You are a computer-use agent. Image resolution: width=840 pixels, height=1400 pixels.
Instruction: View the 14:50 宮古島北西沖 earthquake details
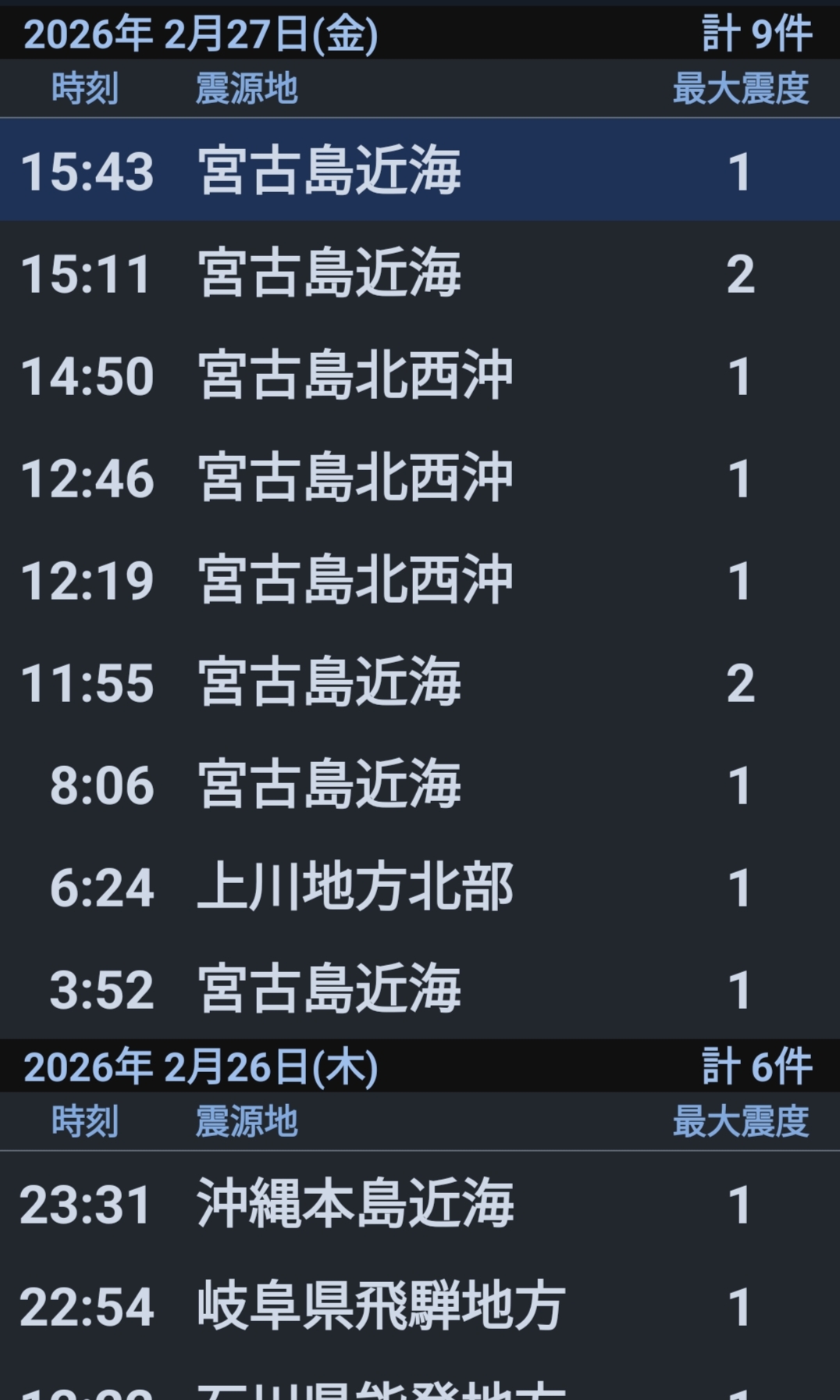tap(419, 376)
